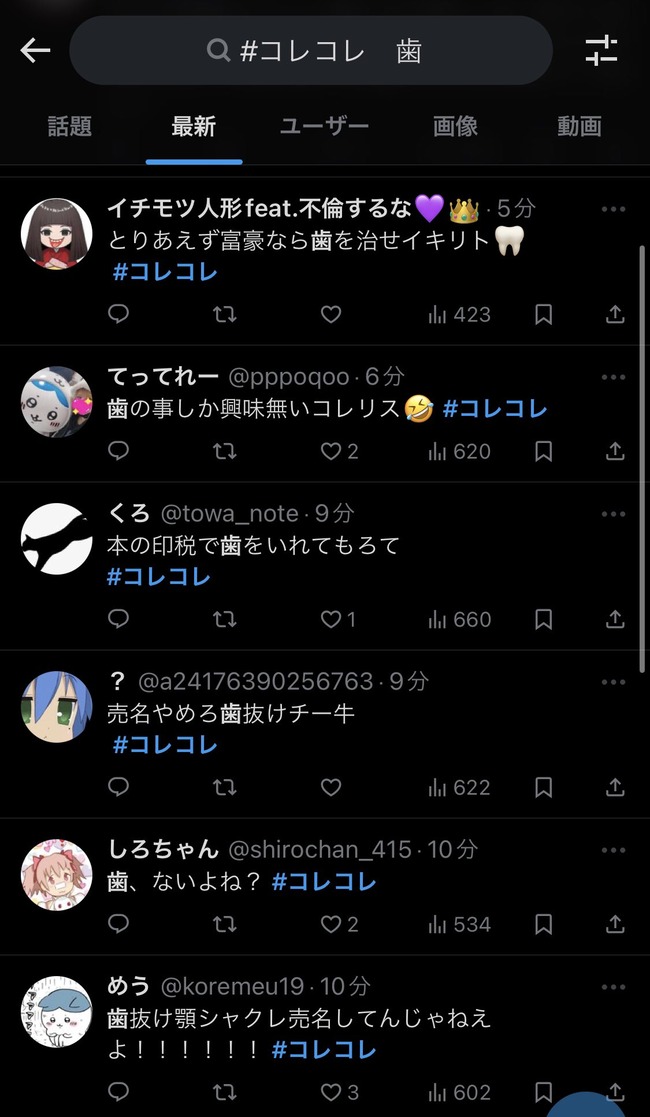Reply to てってれー's post
The width and height of the screenshot is (650, 1117).
(118, 452)
